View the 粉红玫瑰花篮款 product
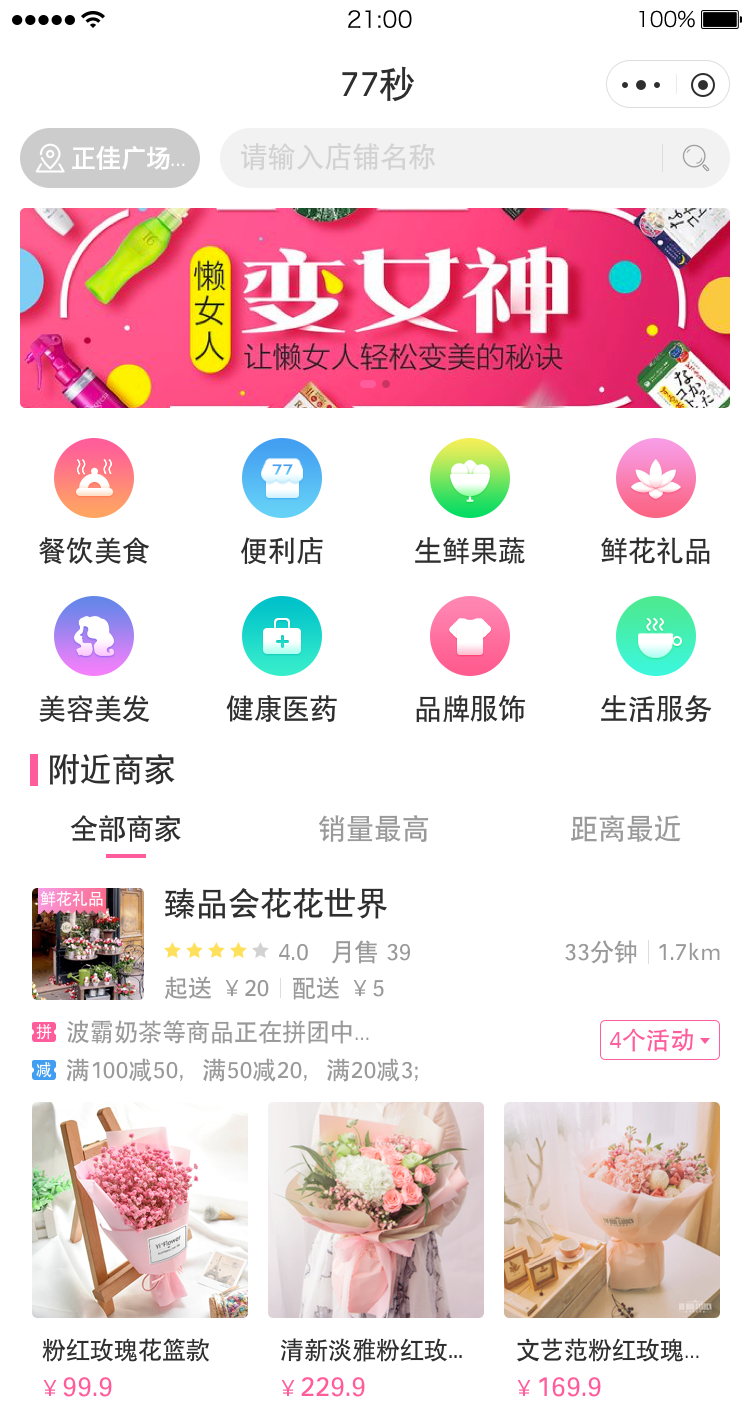Image resolution: width=750 pixels, height=1423 pixels. 140,1250
